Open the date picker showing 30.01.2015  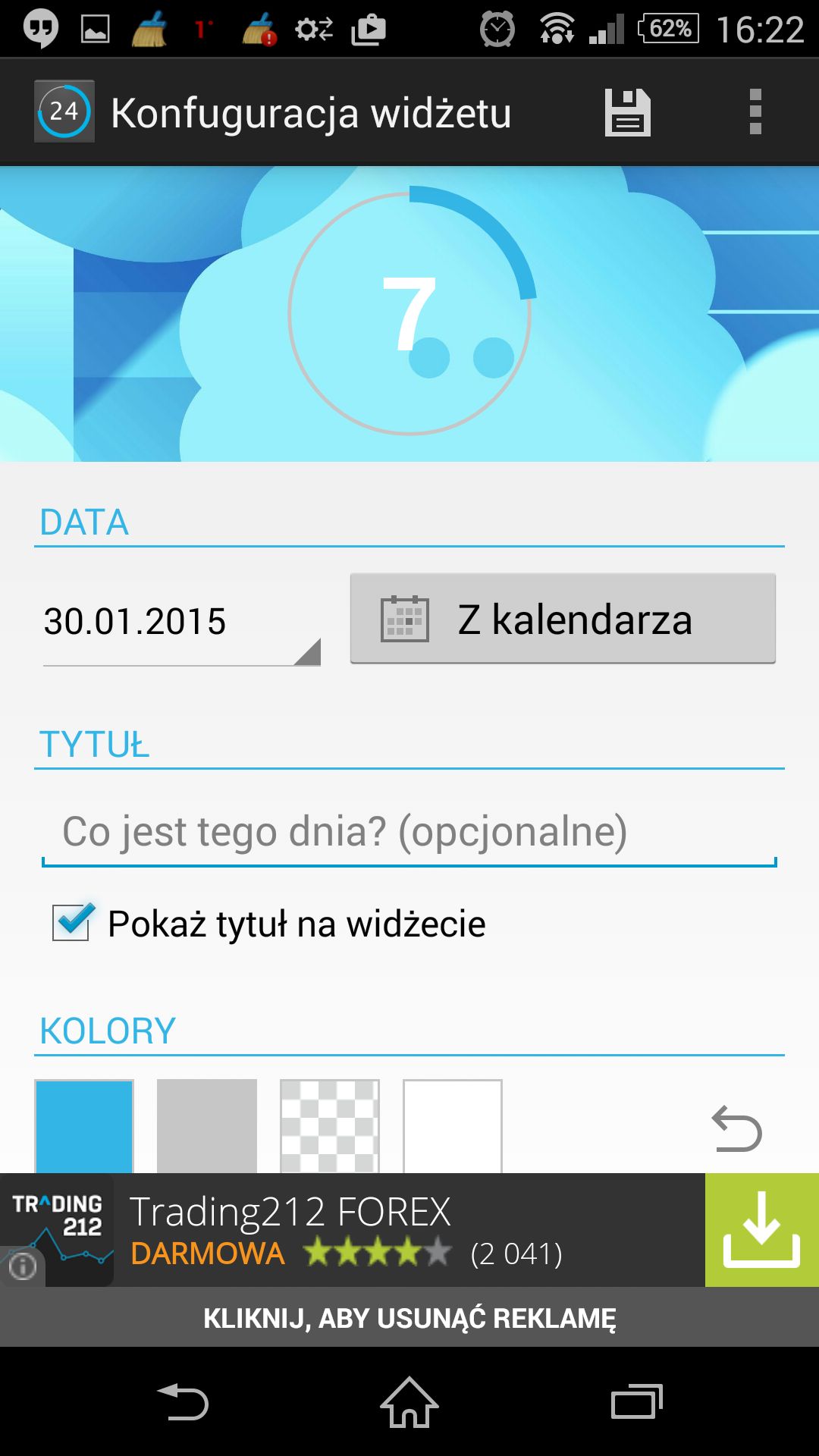point(182,622)
